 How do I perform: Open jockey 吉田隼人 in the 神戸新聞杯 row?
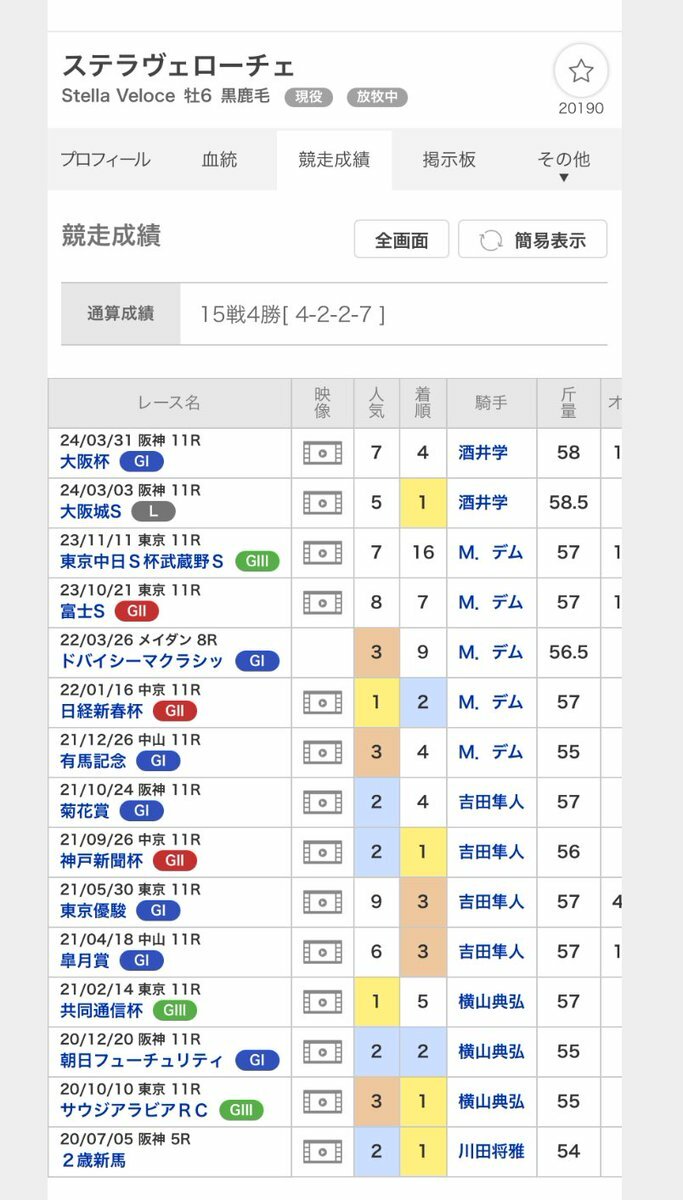click(491, 852)
